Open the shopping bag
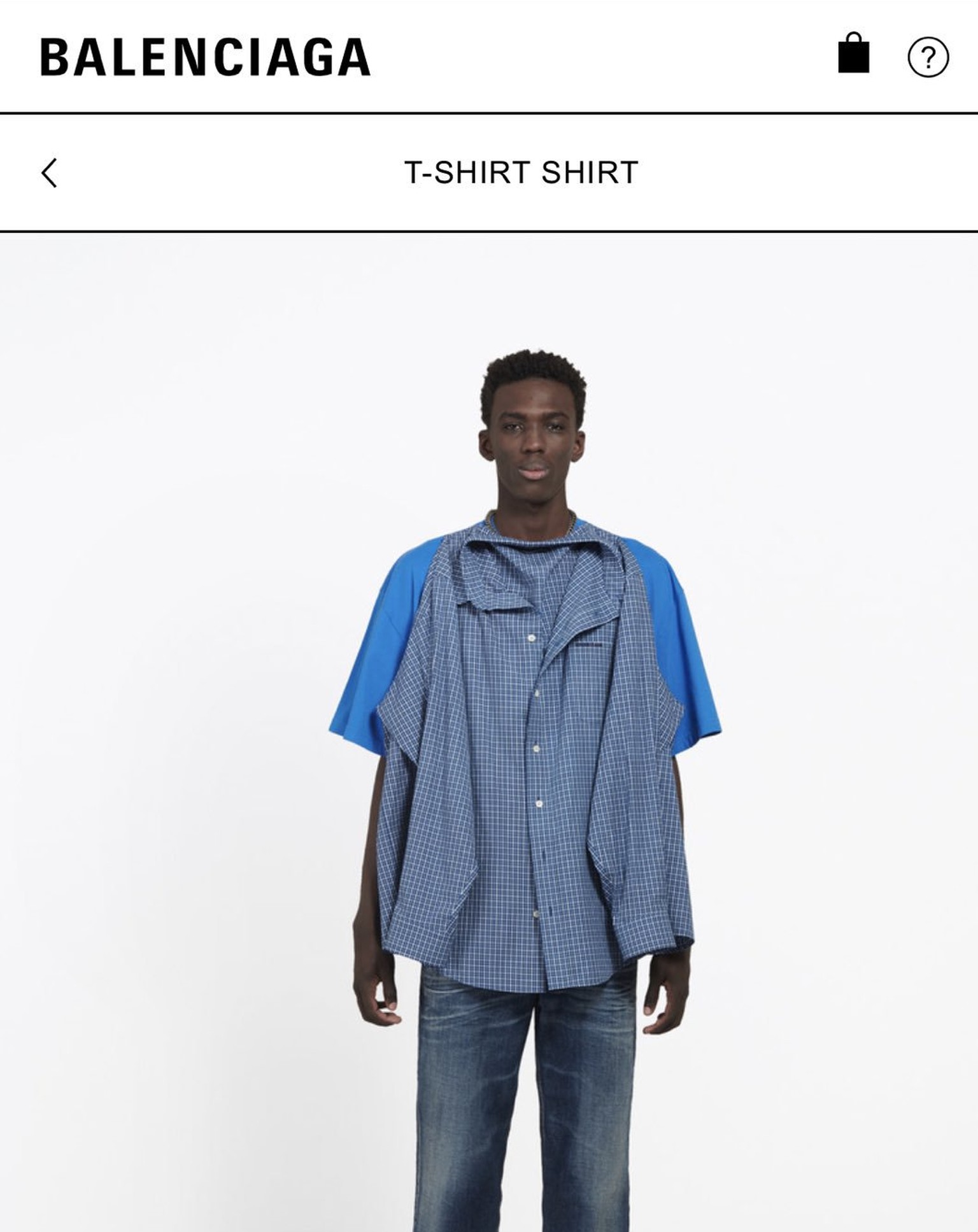The image size is (978, 1232). (x=853, y=55)
